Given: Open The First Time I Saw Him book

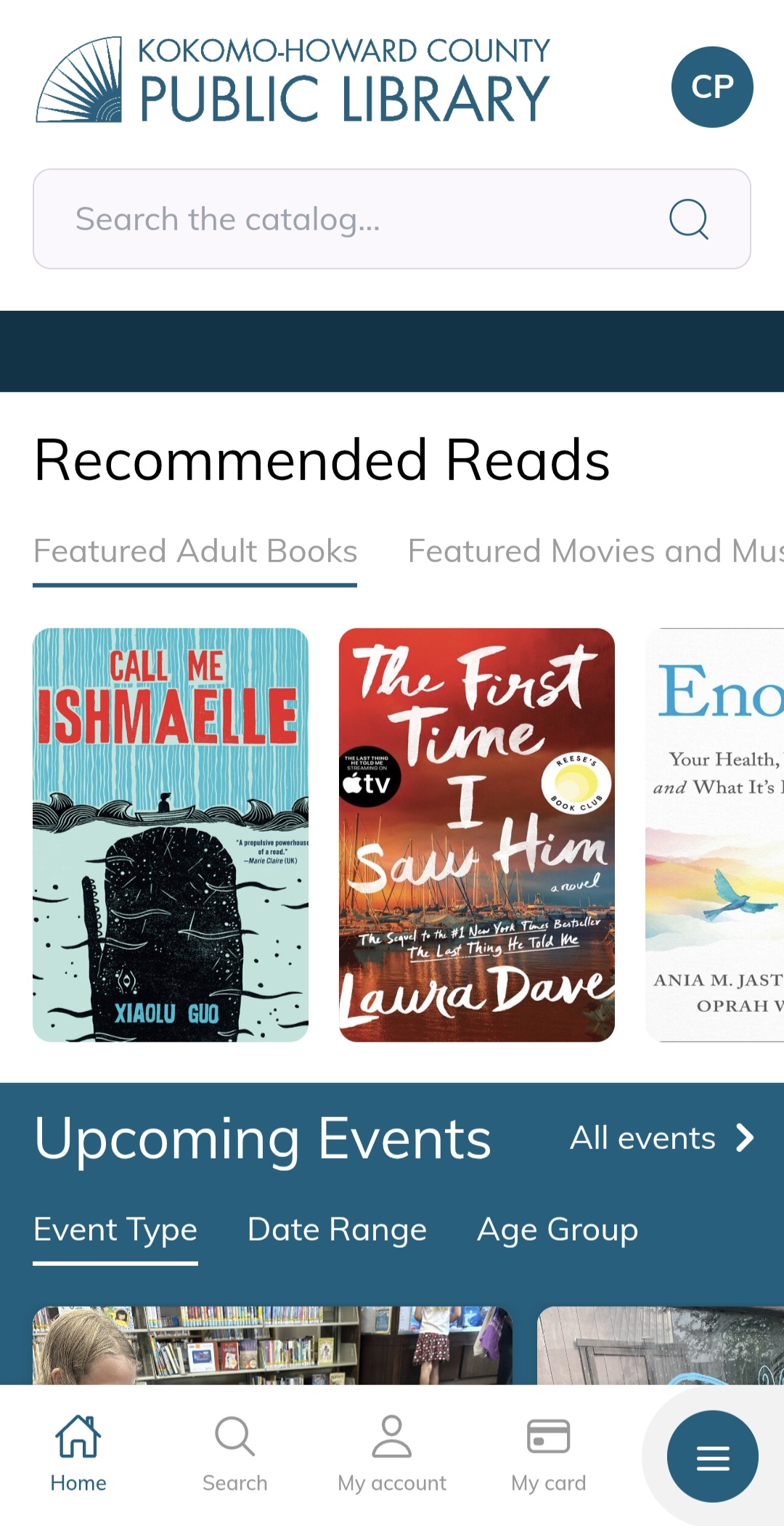Looking at the screenshot, I should (477, 835).
